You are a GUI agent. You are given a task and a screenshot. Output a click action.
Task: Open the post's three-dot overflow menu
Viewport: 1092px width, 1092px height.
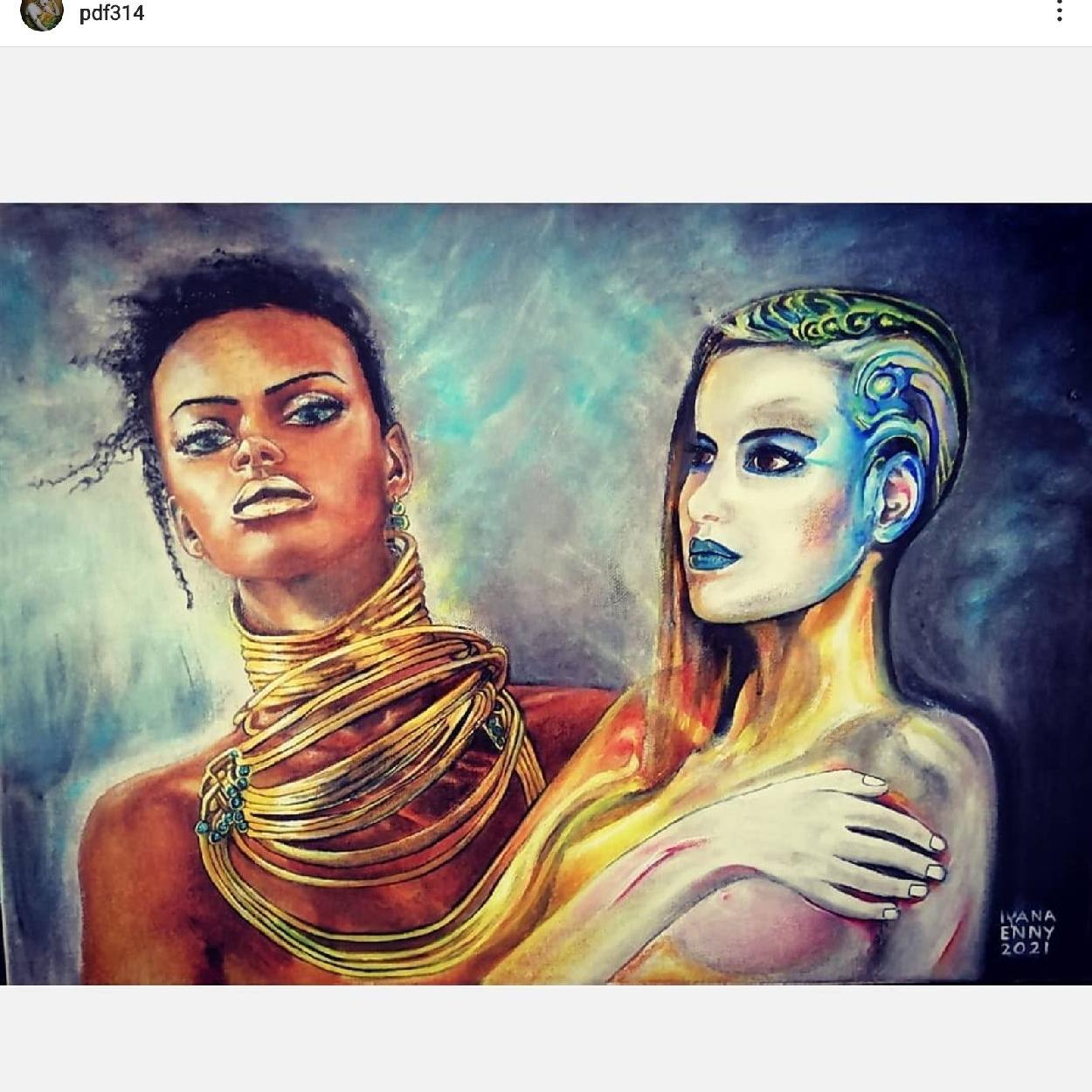tap(1059, 12)
